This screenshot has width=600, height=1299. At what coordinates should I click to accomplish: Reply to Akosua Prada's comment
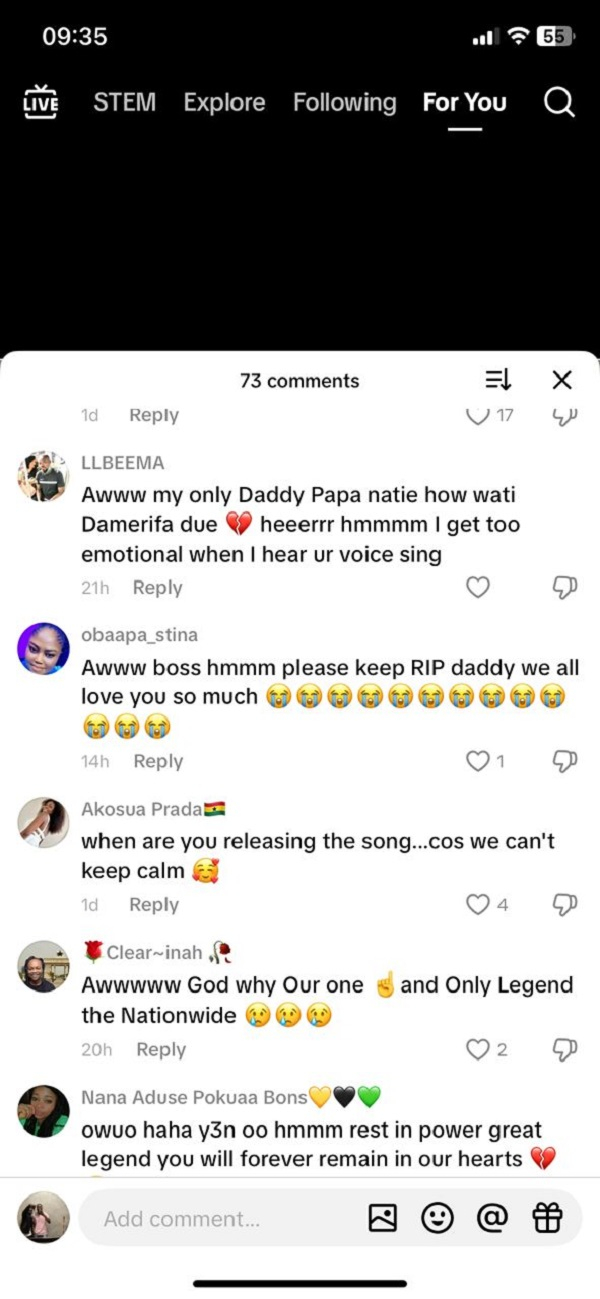point(153,904)
